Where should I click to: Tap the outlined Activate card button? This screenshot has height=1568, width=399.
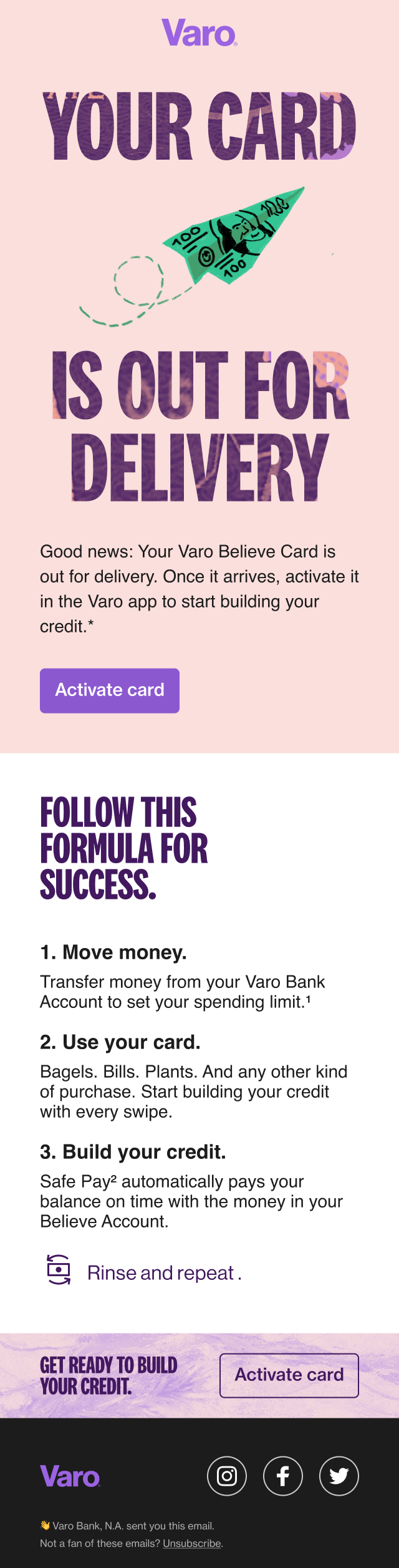point(289,1375)
